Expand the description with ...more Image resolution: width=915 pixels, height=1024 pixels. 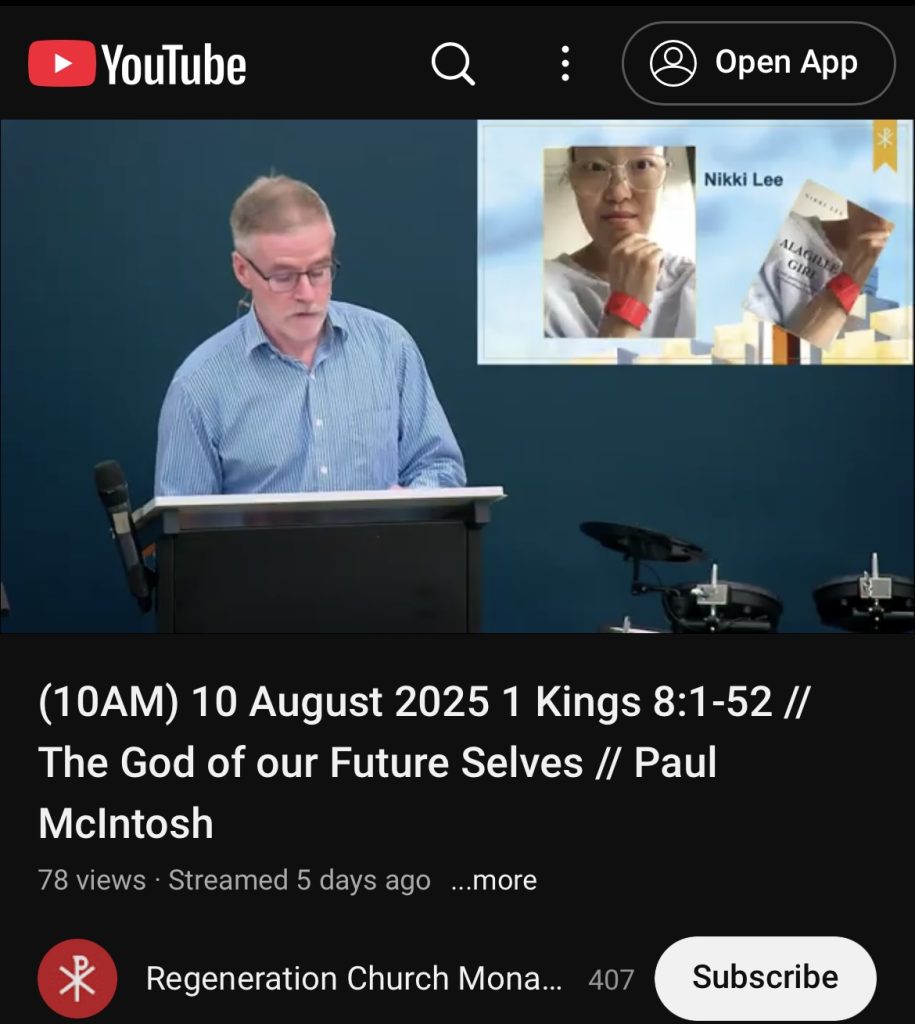(x=493, y=880)
